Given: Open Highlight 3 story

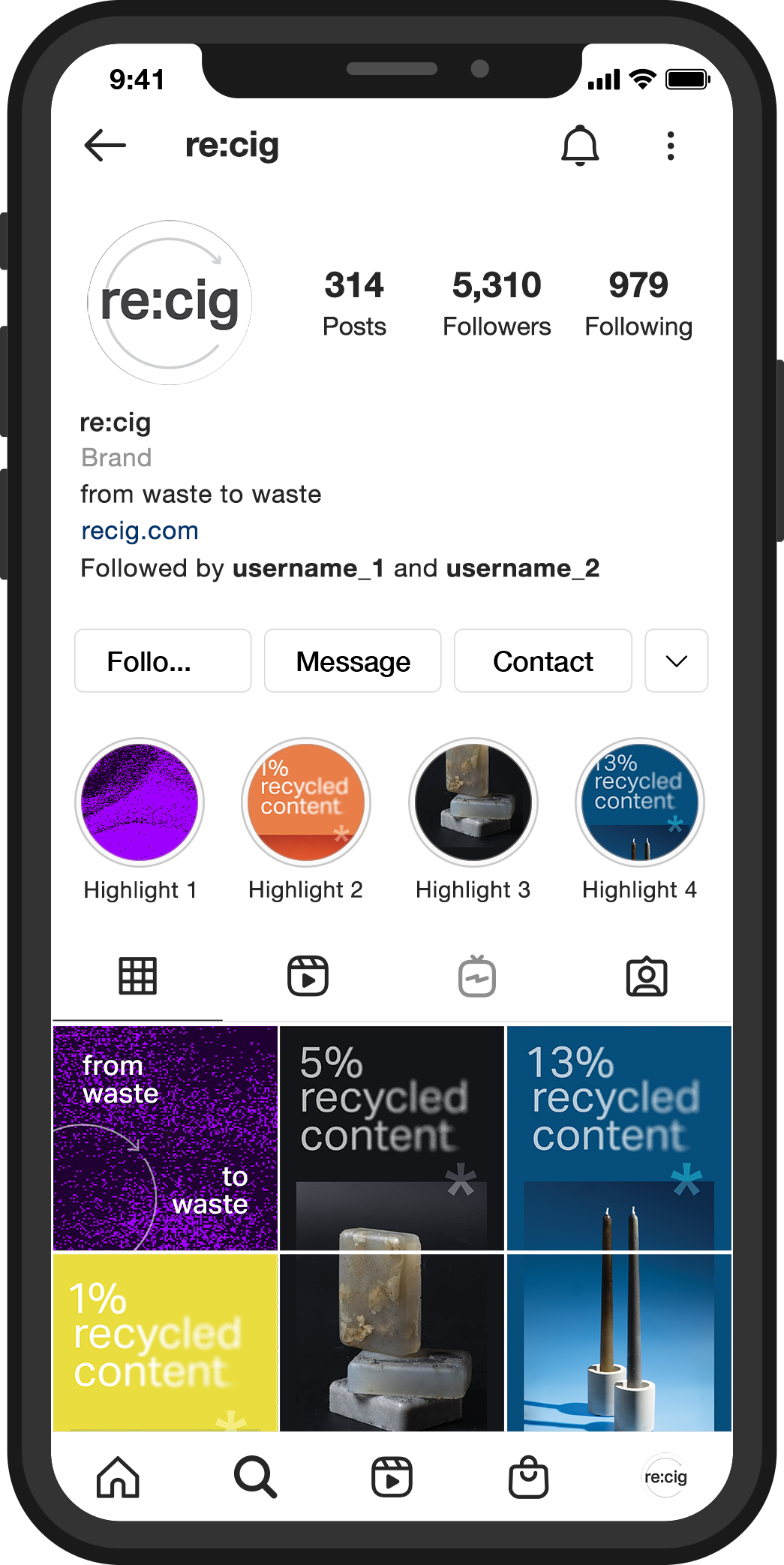Looking at the screenshot, I should click(473, 802).
